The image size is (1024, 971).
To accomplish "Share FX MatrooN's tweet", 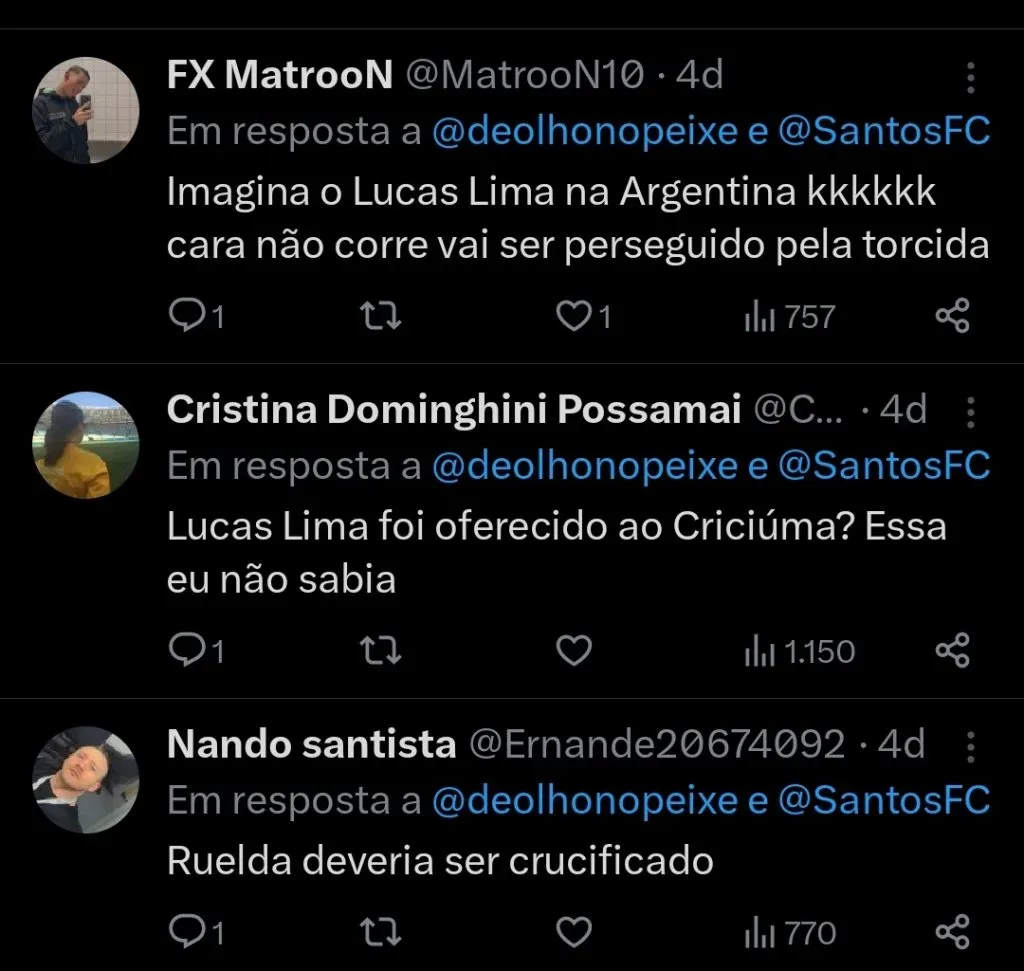I will point(952,317).
